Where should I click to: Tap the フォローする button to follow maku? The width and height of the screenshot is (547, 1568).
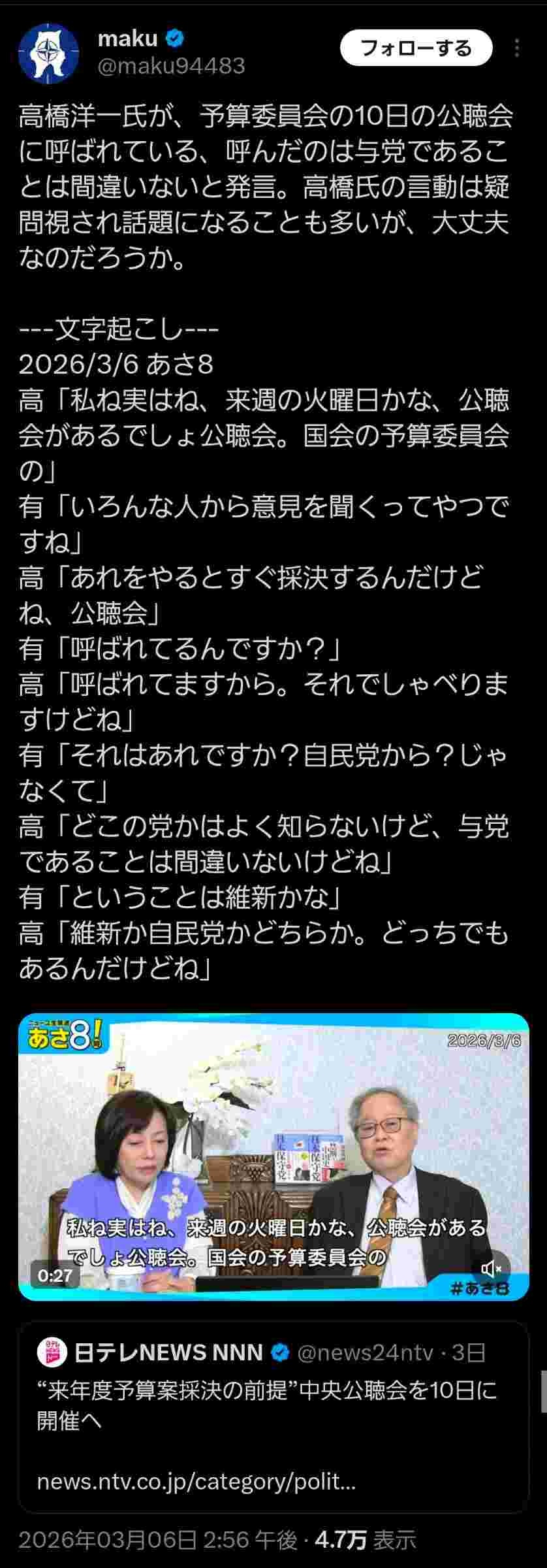416,48
